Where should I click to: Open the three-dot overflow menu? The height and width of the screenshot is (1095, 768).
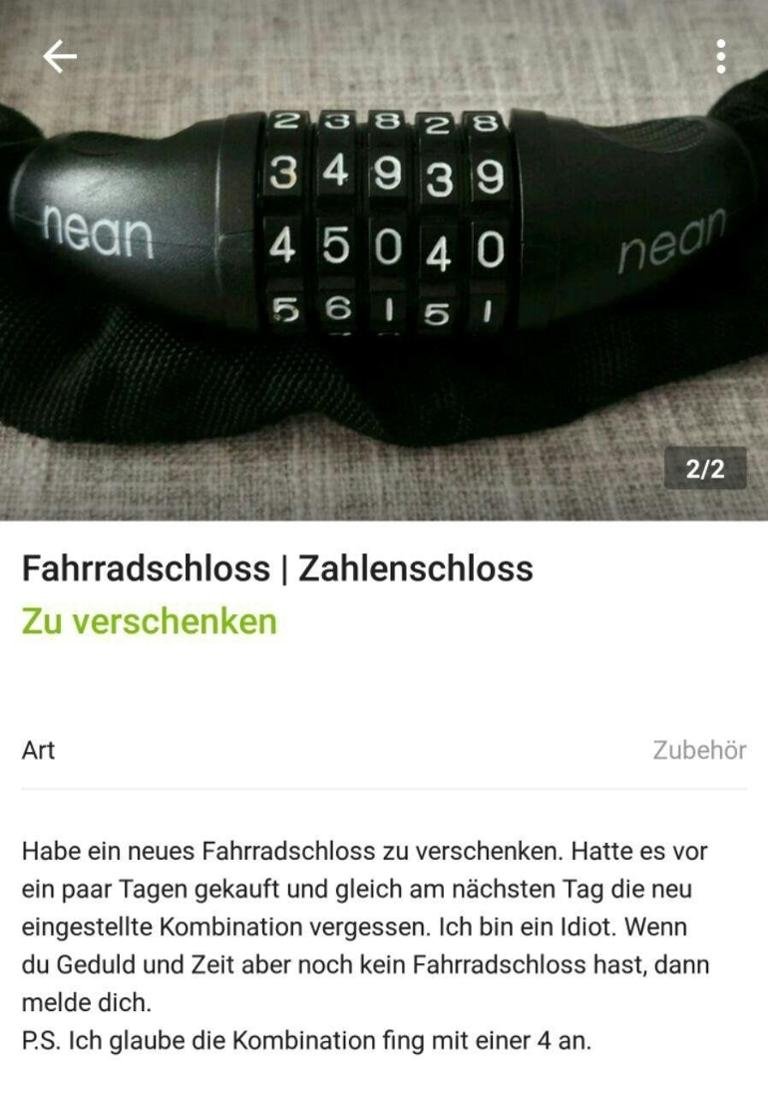pyautogui.click(x=721, y=57)
